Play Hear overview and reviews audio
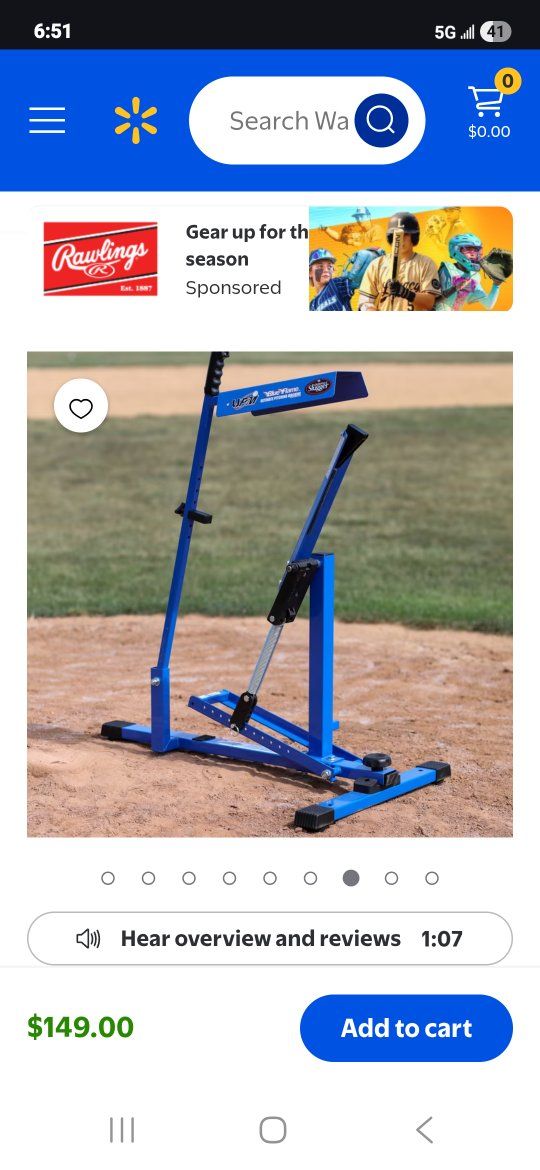 (270, 938)
